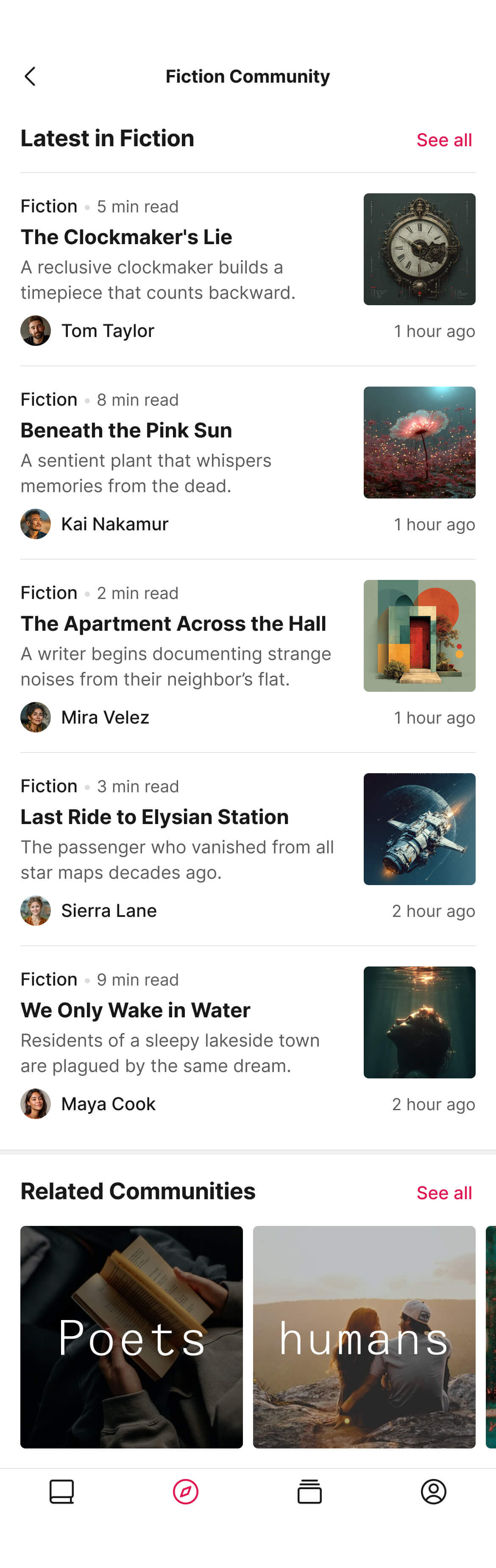Open Last Ride to Elysian Station

155,817
